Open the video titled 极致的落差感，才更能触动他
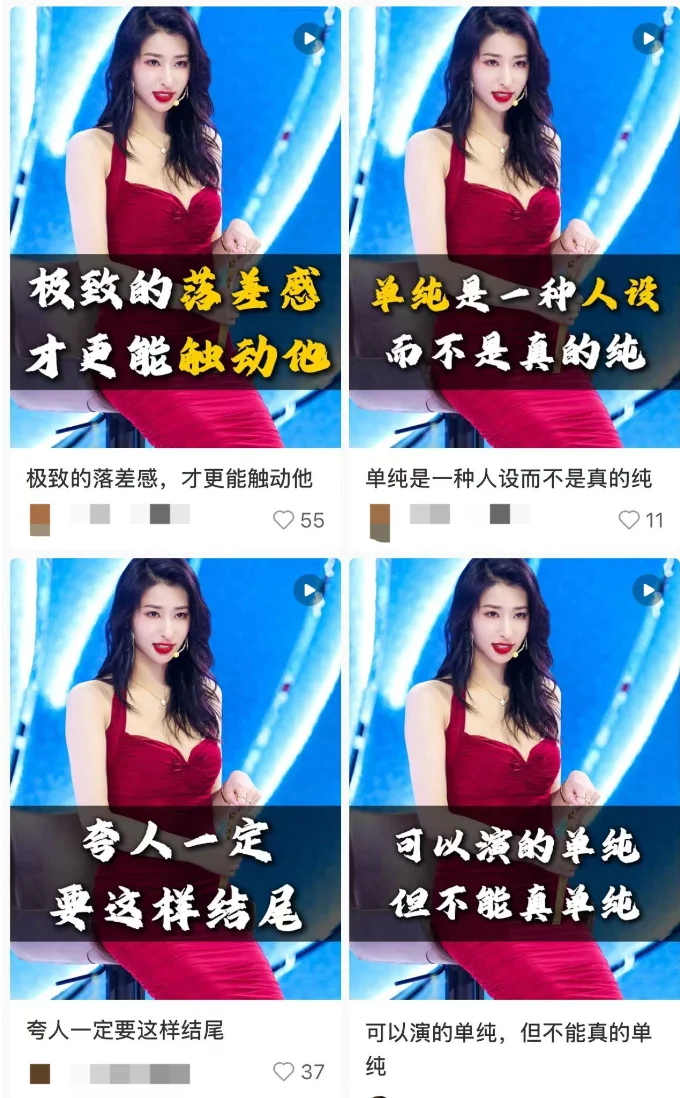This screenshot has height=1098, width=680. click(x=175, y=227)
